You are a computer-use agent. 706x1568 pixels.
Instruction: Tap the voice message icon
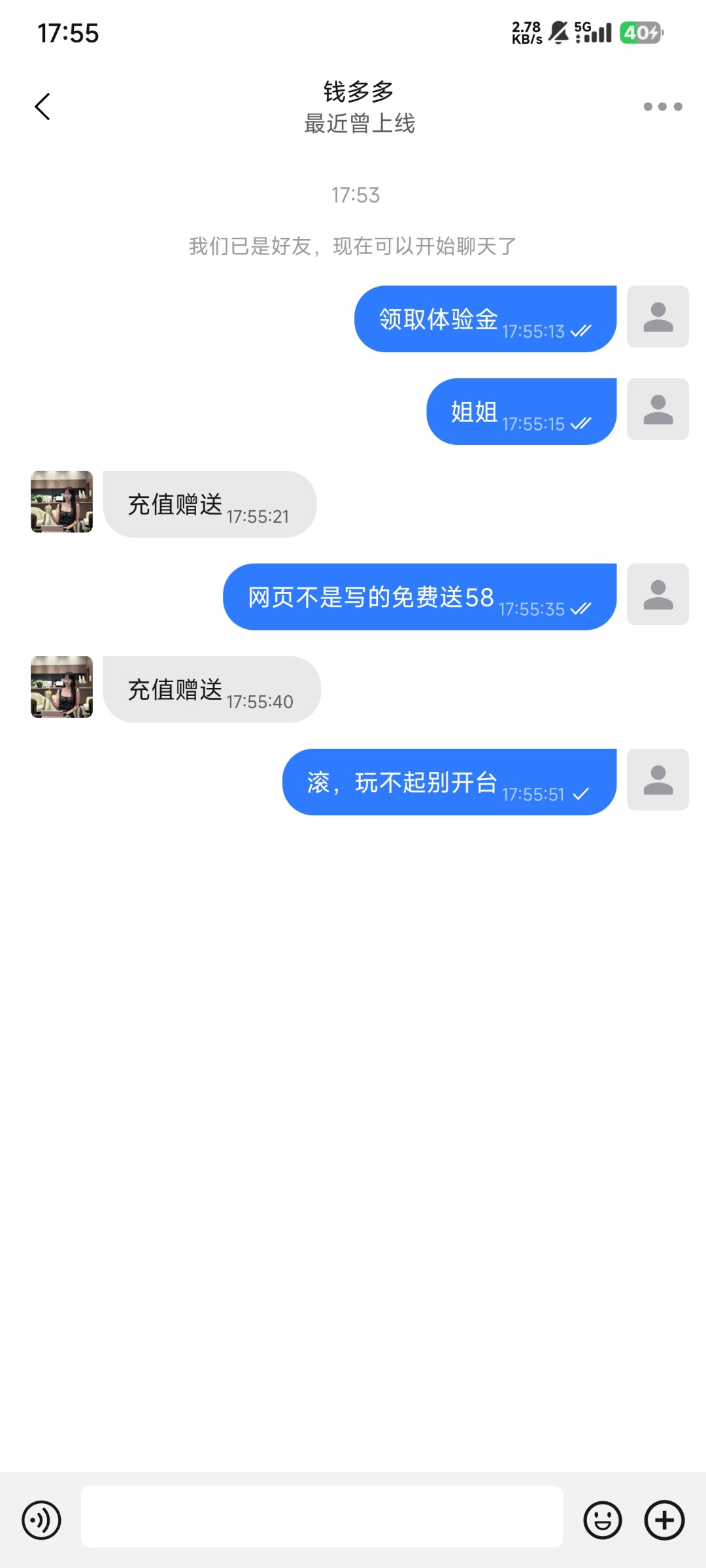(41, 1520)
